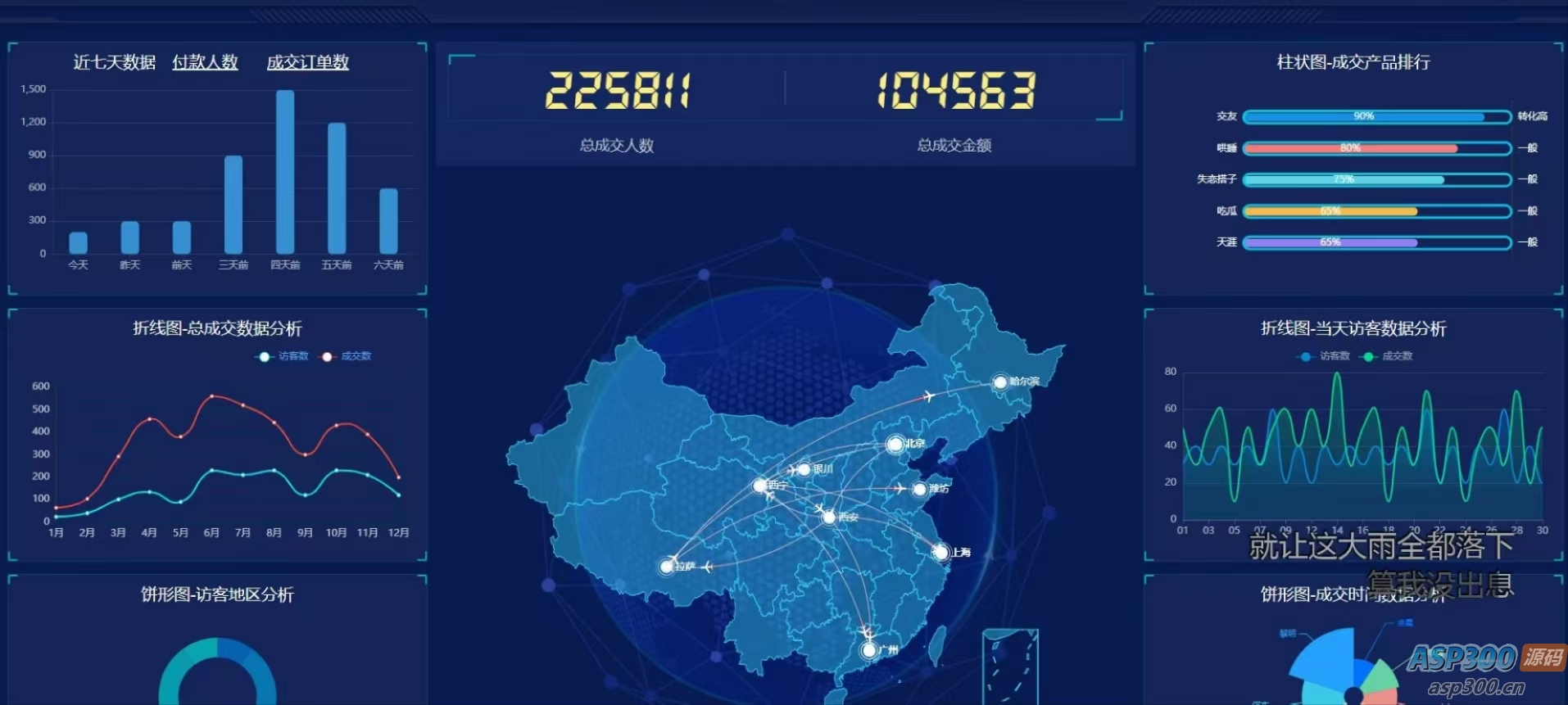1568x705 pixels.
Task: Toggle 成交数 legend in 当天访客数据分析 chart
Action: coord(1387,356)
